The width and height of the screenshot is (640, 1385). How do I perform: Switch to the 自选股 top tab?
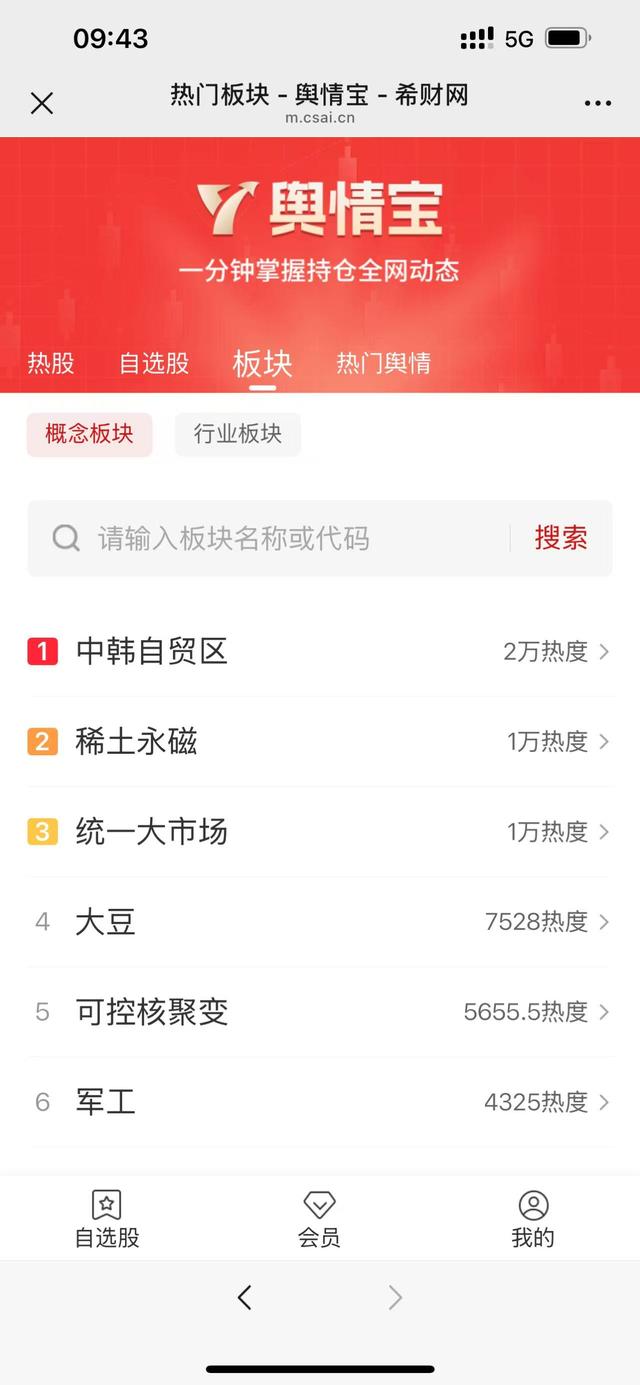pyautogui.click(x=154, y=363)
